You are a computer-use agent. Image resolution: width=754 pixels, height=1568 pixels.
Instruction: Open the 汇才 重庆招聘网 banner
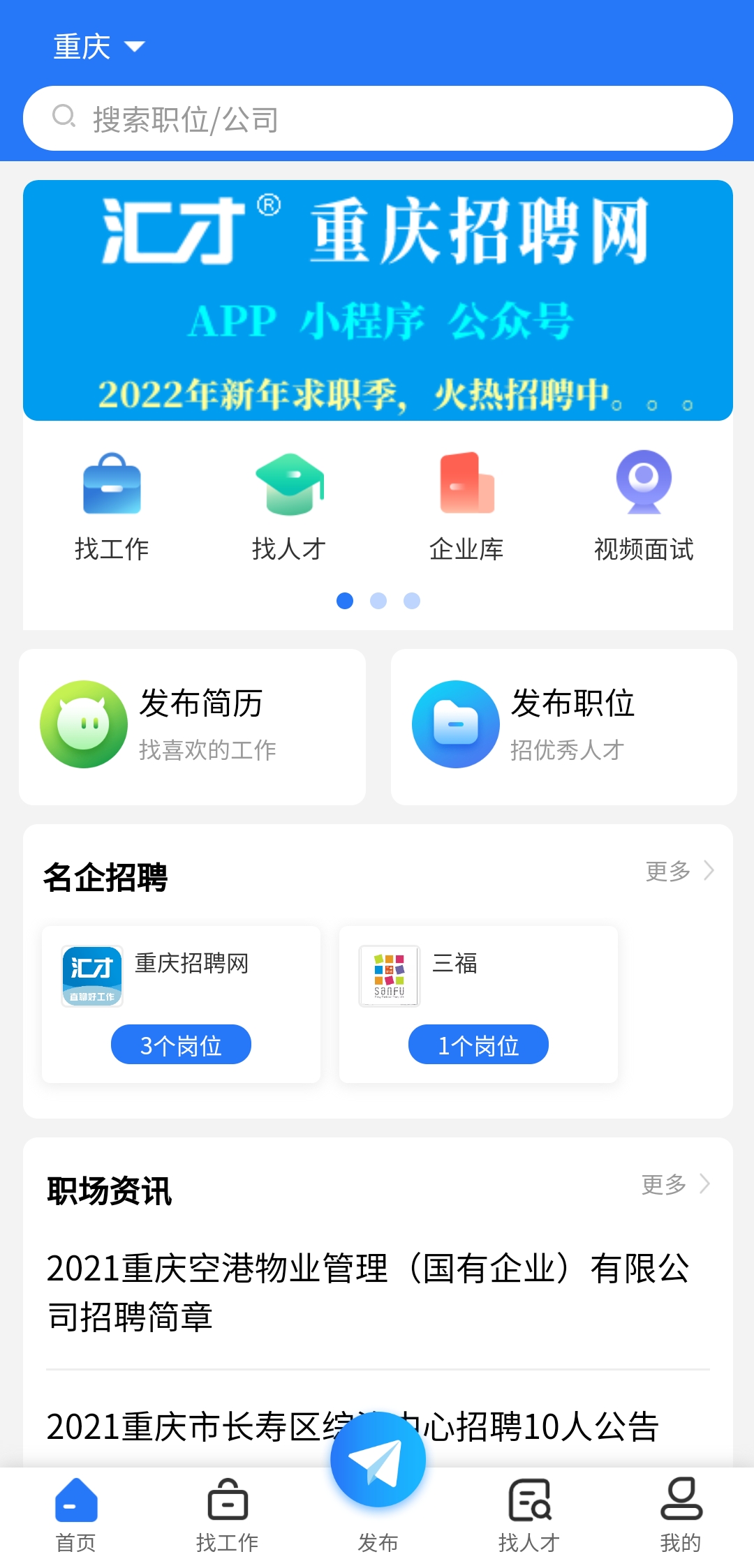click(x=377, y=300)
